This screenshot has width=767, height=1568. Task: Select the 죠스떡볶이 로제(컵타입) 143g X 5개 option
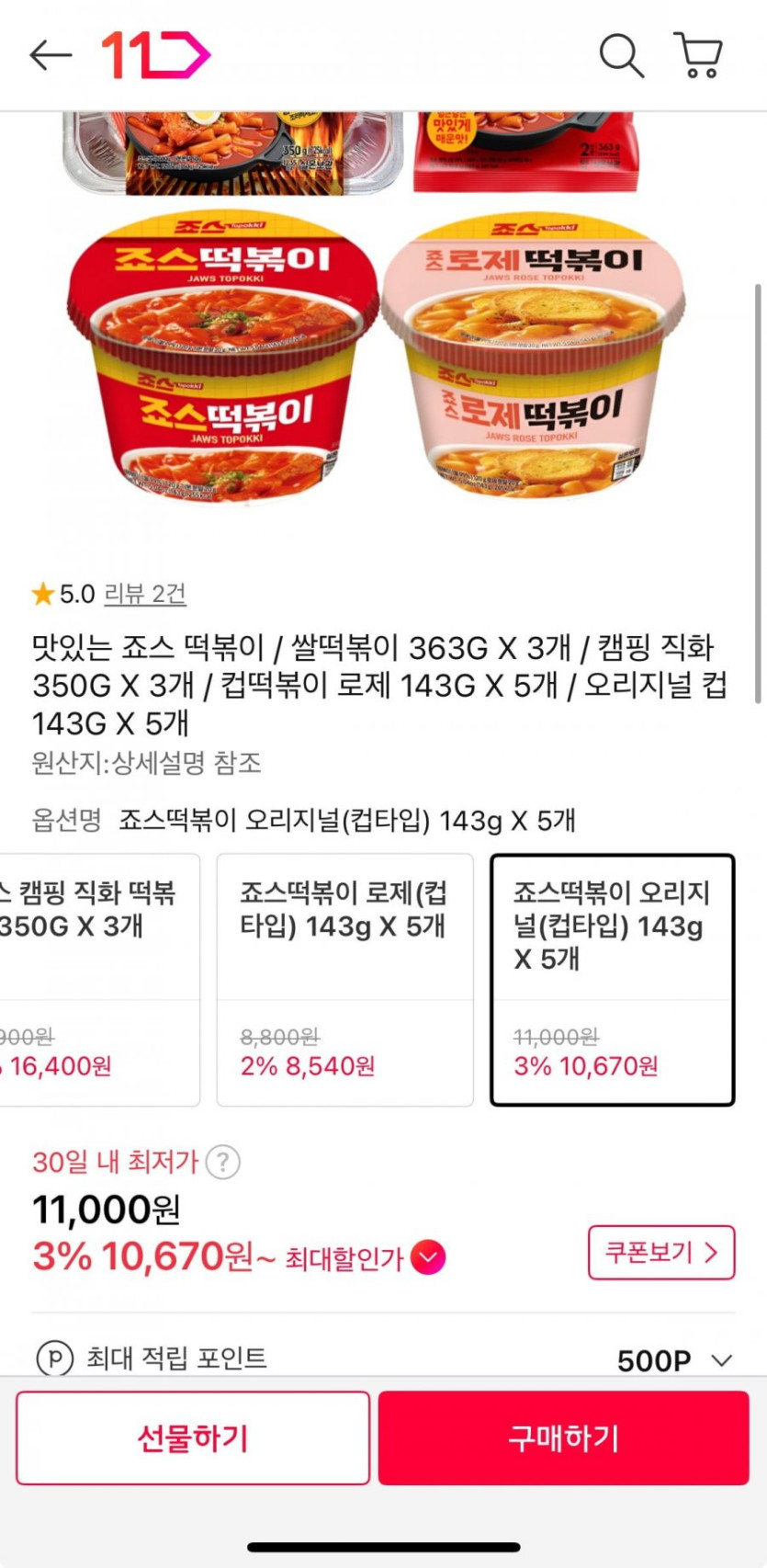(344, 980)
